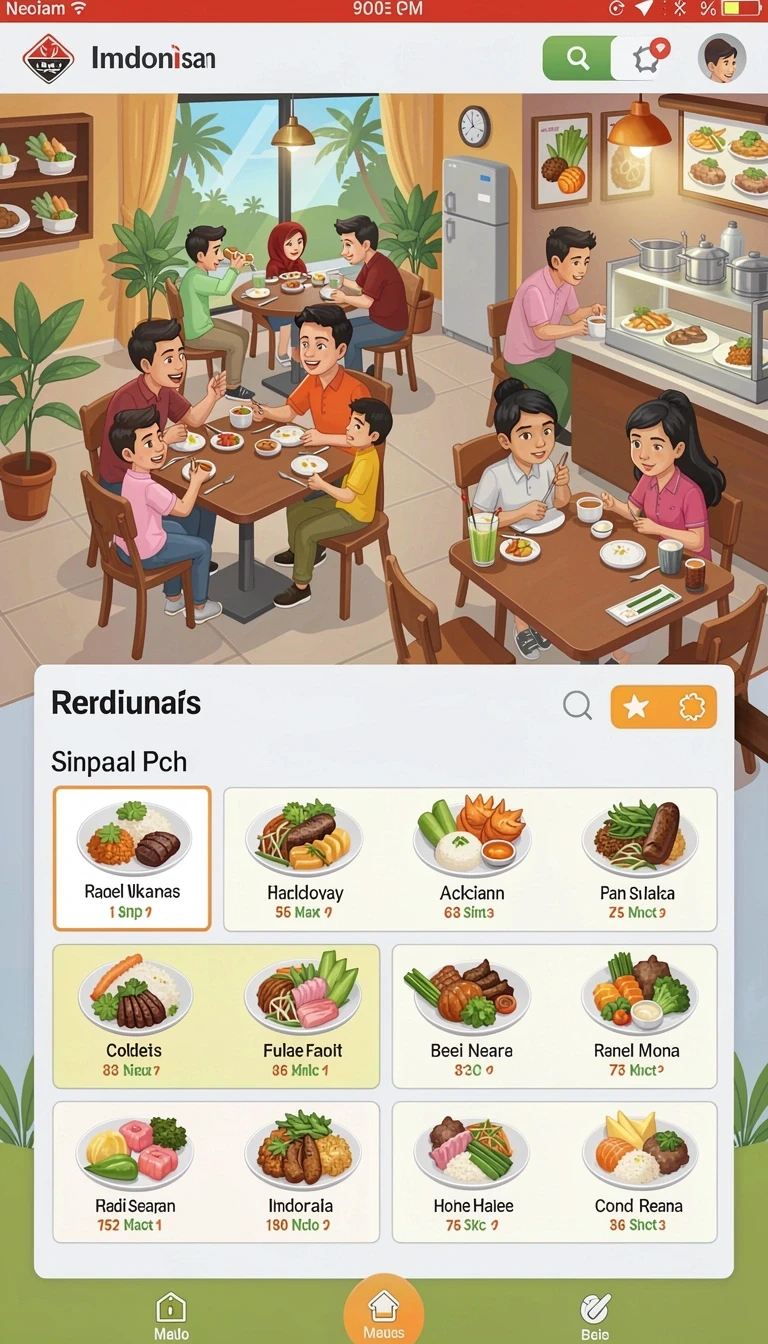Open the Hone Halee dish

point(473,1172)
